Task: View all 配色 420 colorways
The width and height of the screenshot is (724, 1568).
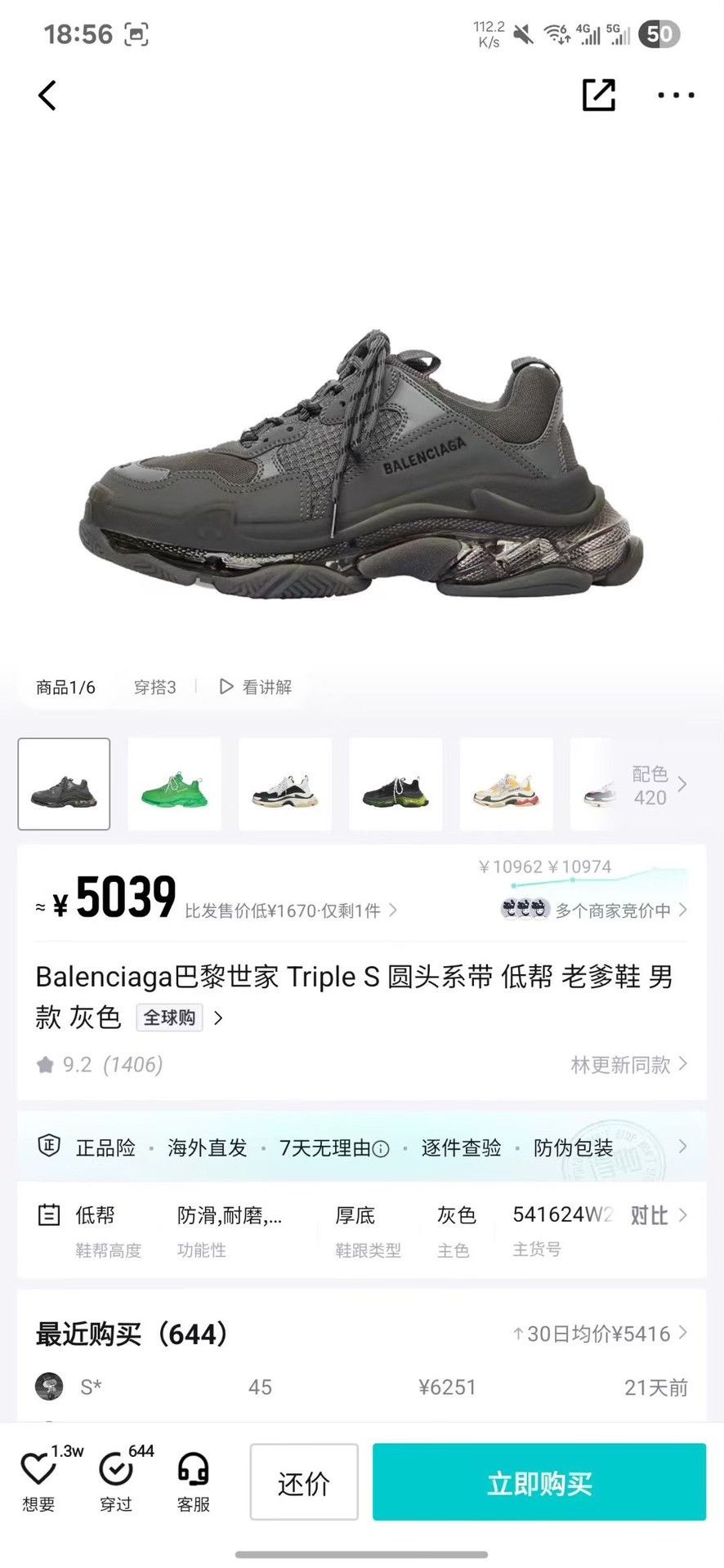Action: (659, 785)
